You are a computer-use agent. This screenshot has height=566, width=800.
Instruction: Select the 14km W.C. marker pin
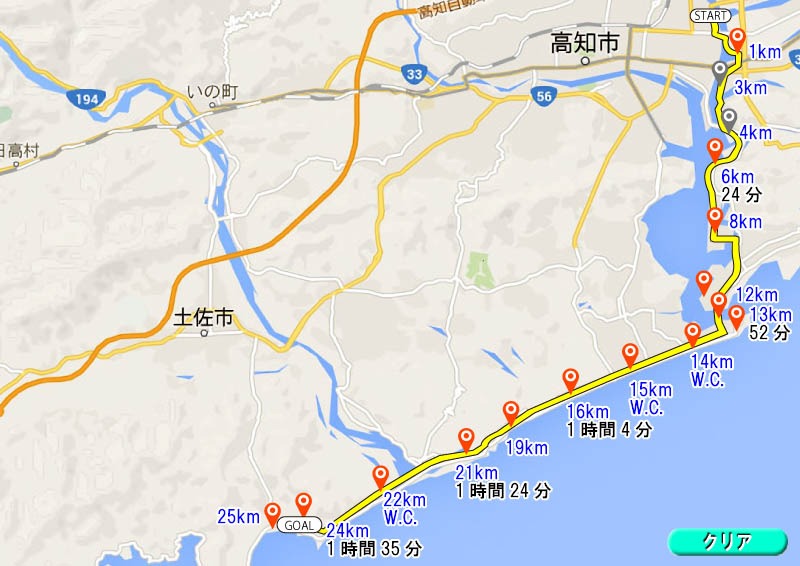pos(692,333)
